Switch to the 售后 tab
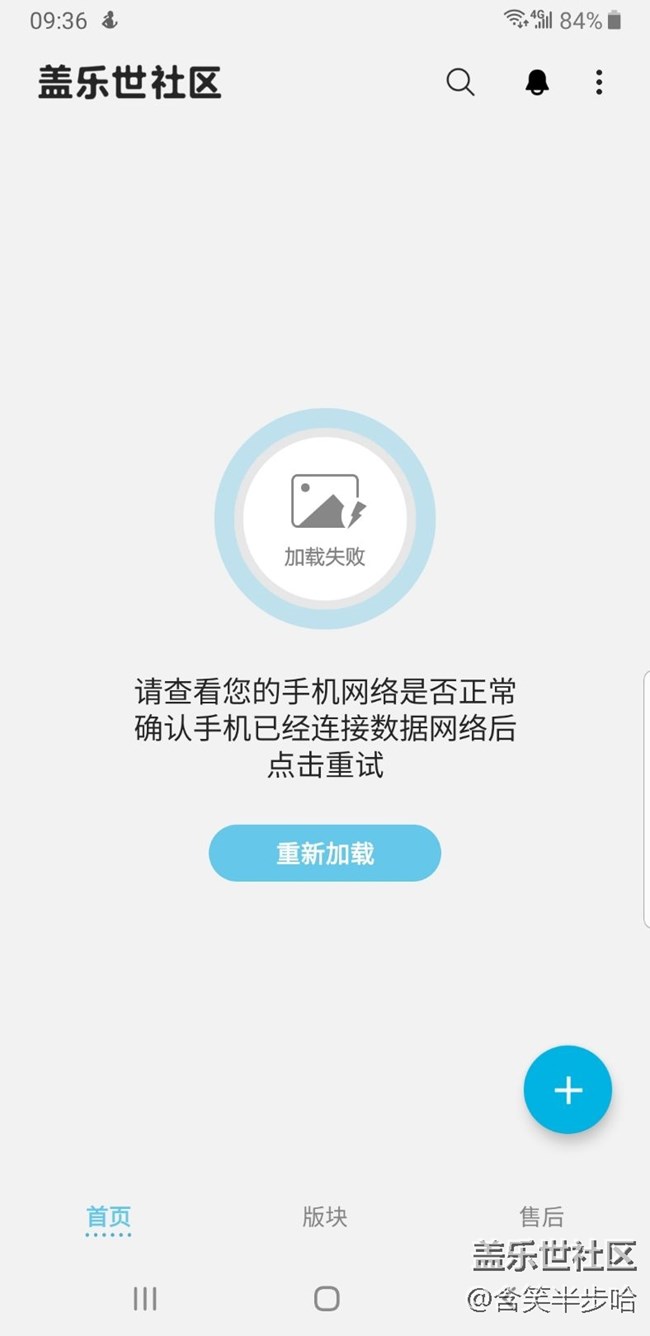Screen dimensions: 650x1336 (x=541, y=1217)
